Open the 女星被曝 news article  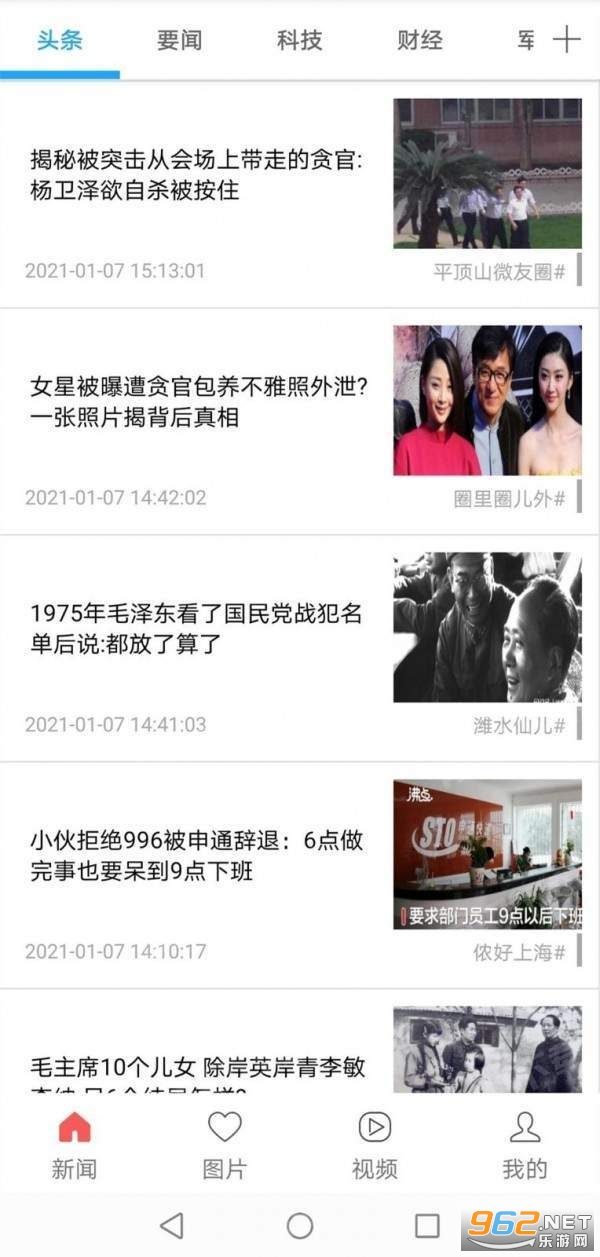(x=300, y=422)
